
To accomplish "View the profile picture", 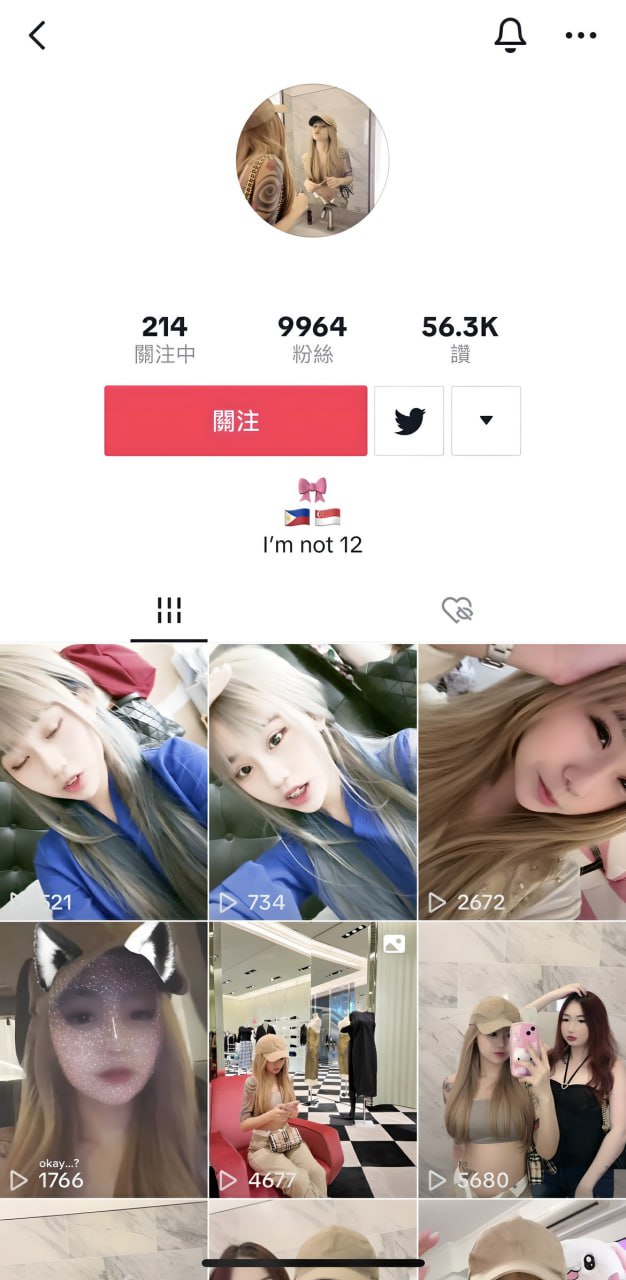I will click(x=312, y=160).
